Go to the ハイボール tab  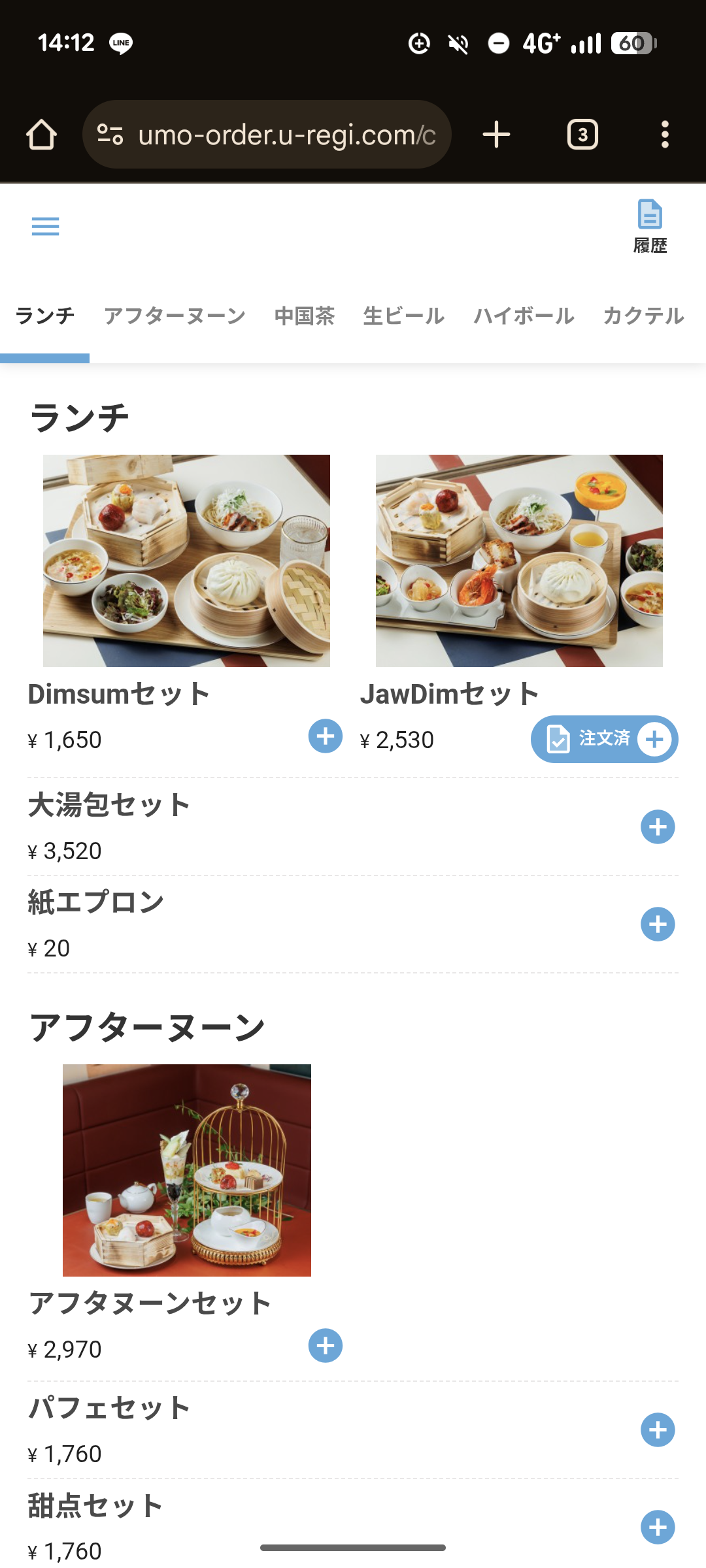(524, 316)
